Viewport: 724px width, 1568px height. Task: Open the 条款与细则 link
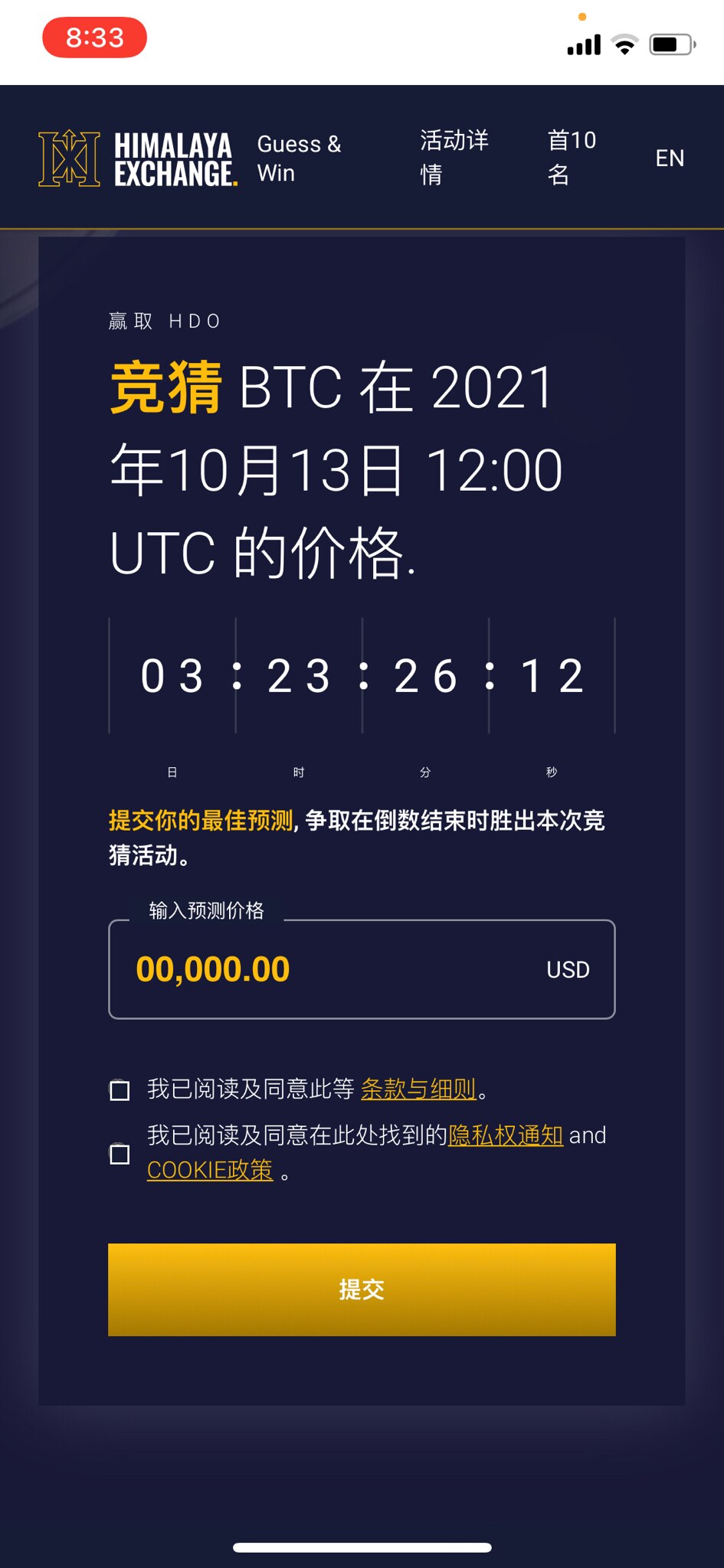[x=418, y=1089]
